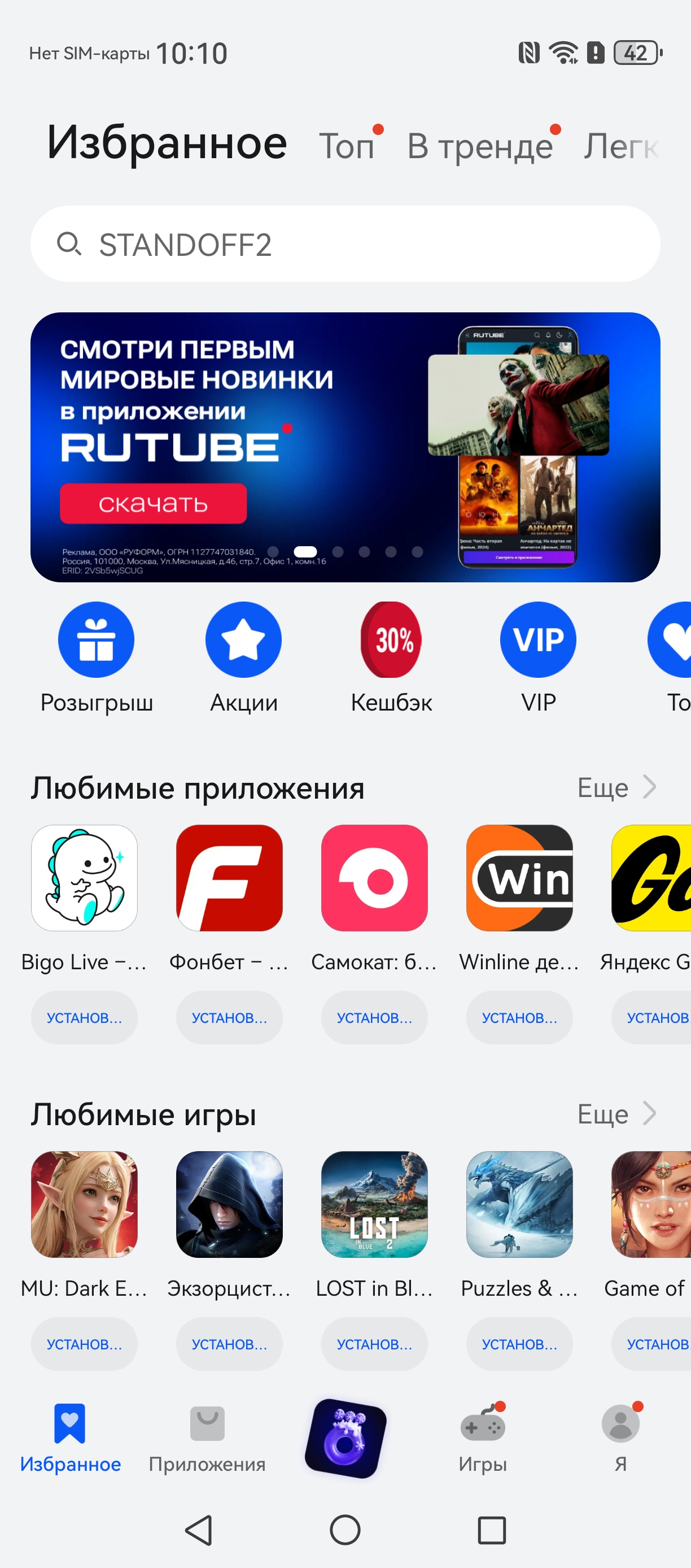Open the RUTUBE promo banner

pyautogui.click(x=345, y=447)
